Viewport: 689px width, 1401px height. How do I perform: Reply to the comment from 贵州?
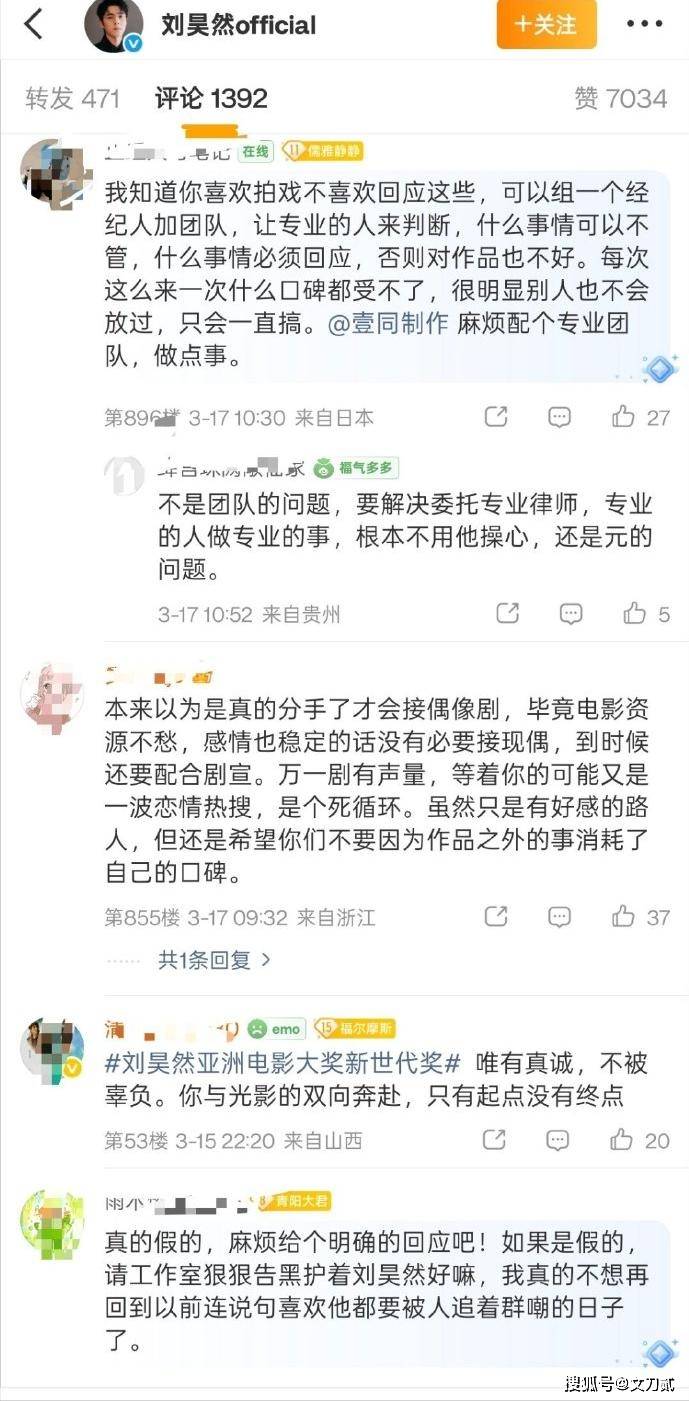pos(571,613)
